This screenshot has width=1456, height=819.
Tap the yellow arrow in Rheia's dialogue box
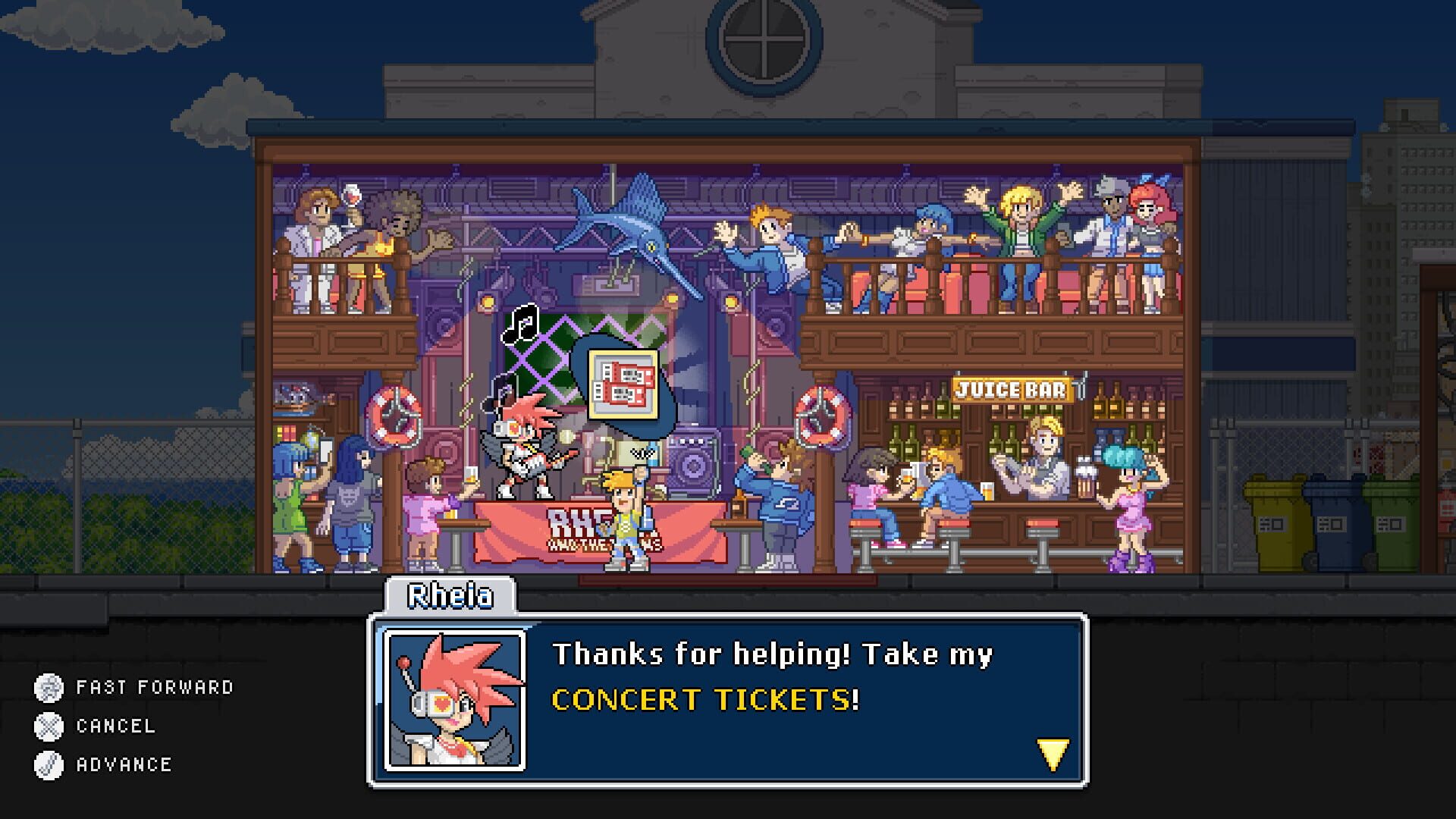coord(1053,755)
